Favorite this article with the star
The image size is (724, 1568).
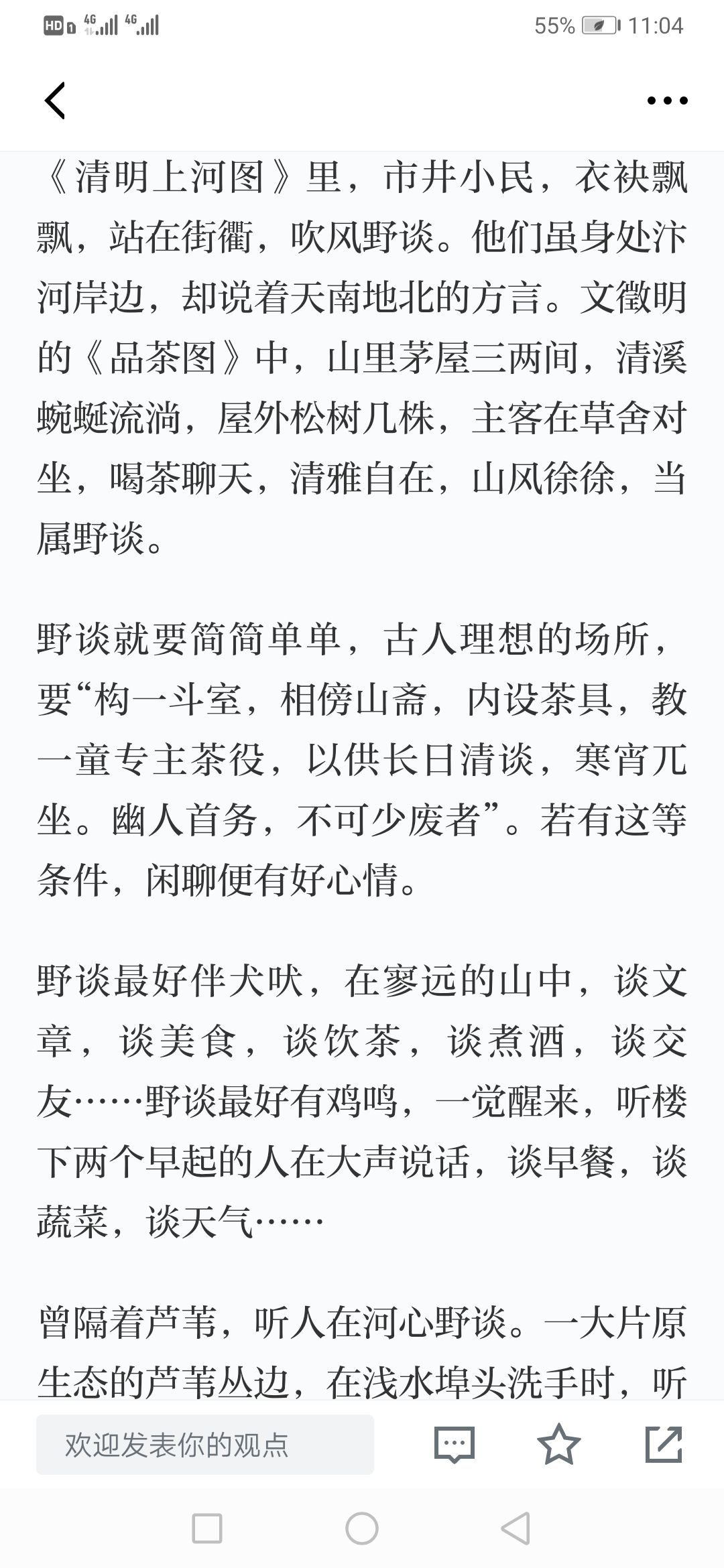pos(559,1444)
